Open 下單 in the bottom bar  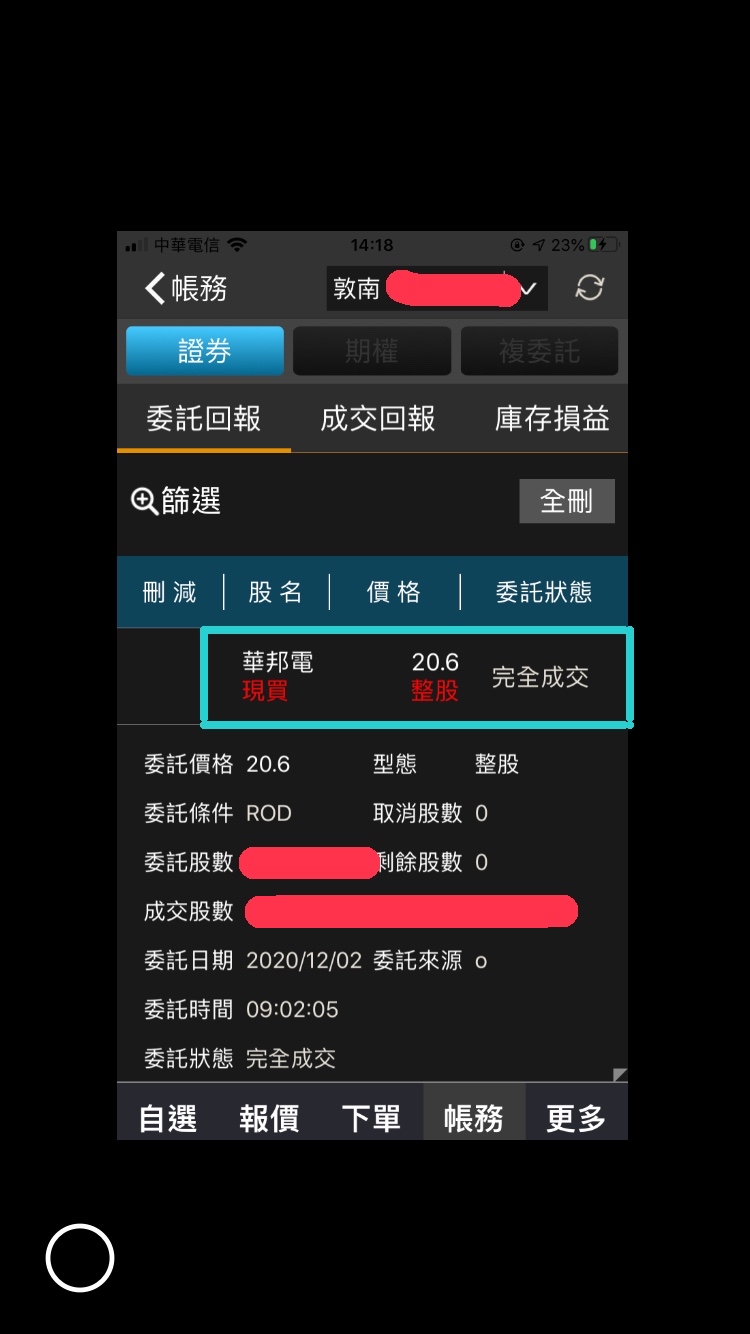point(371,1118)
